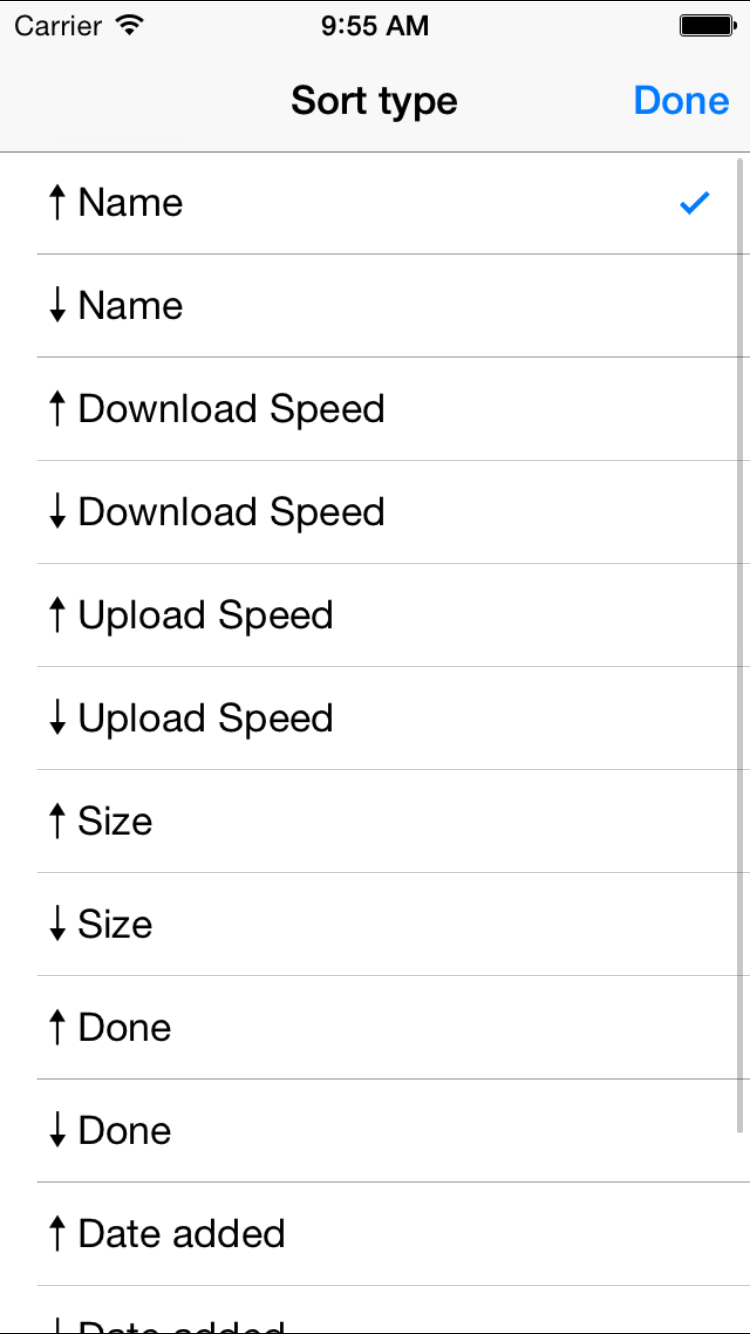Choose descending Done sort row
Screen dimensions: 750x1334
[x=375, y=1130]
